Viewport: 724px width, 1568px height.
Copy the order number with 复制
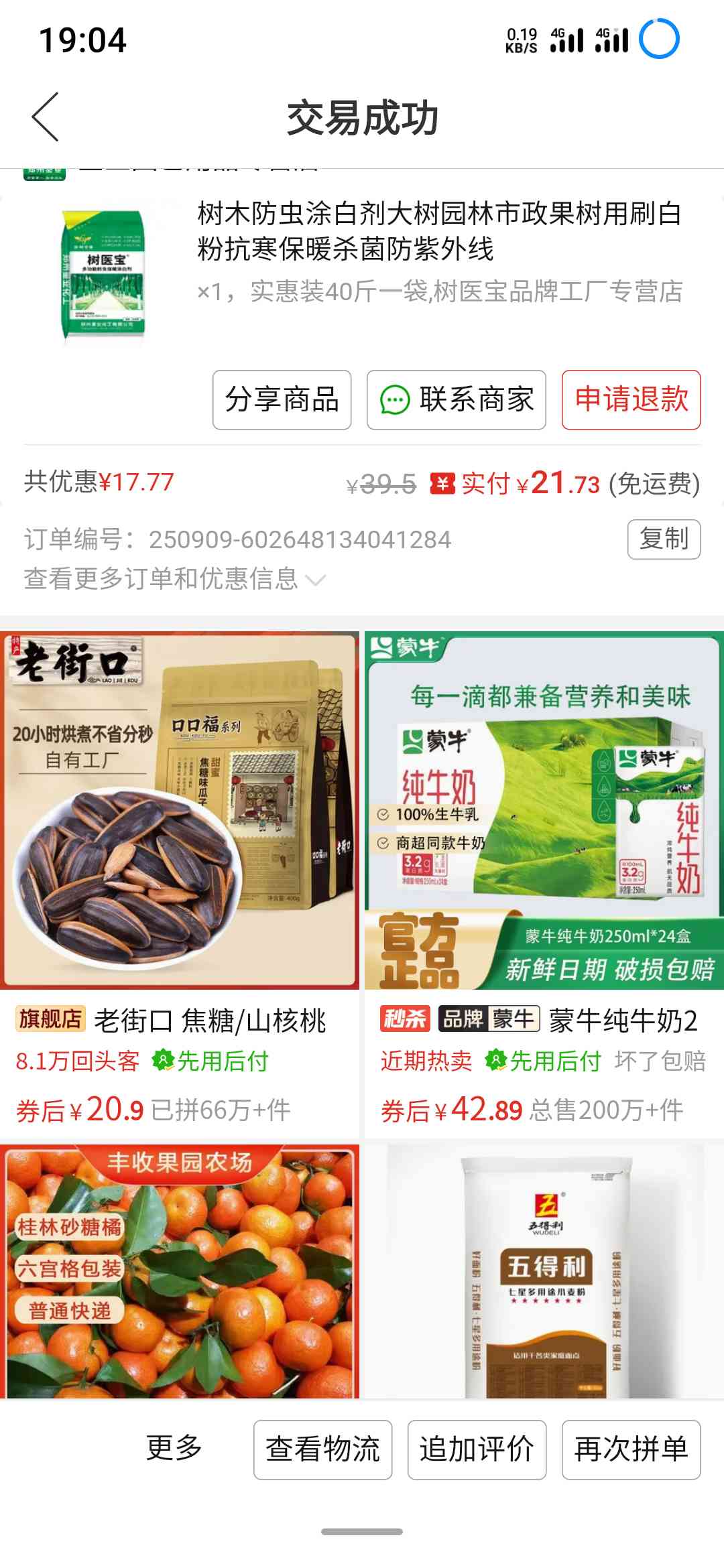pos(664,539)
